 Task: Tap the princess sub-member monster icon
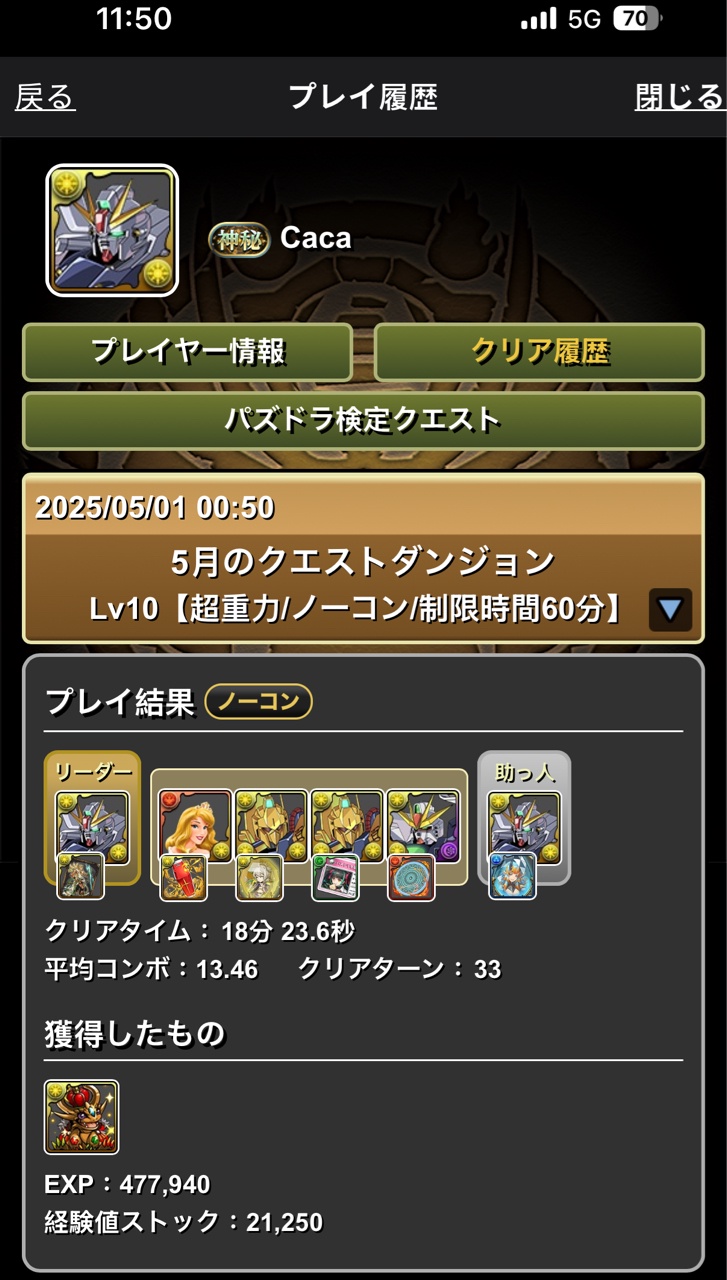(x=195, y=825)
